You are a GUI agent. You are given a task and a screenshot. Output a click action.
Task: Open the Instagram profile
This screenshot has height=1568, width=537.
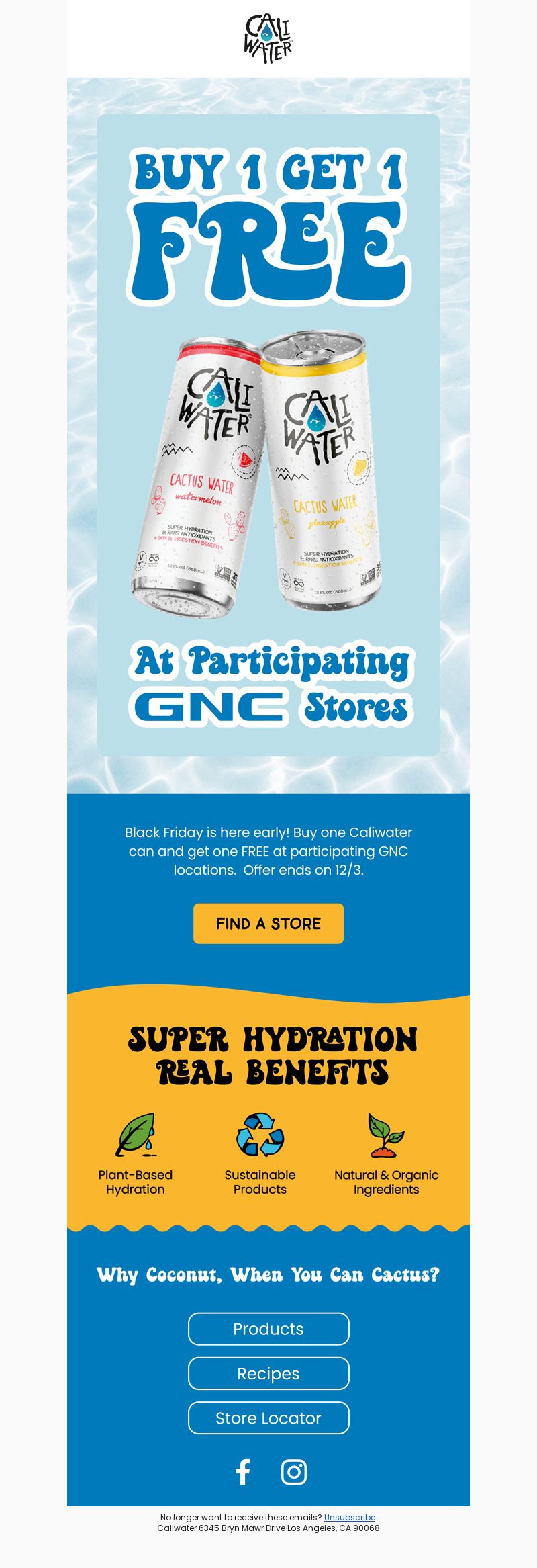(x=293, y=1471)
